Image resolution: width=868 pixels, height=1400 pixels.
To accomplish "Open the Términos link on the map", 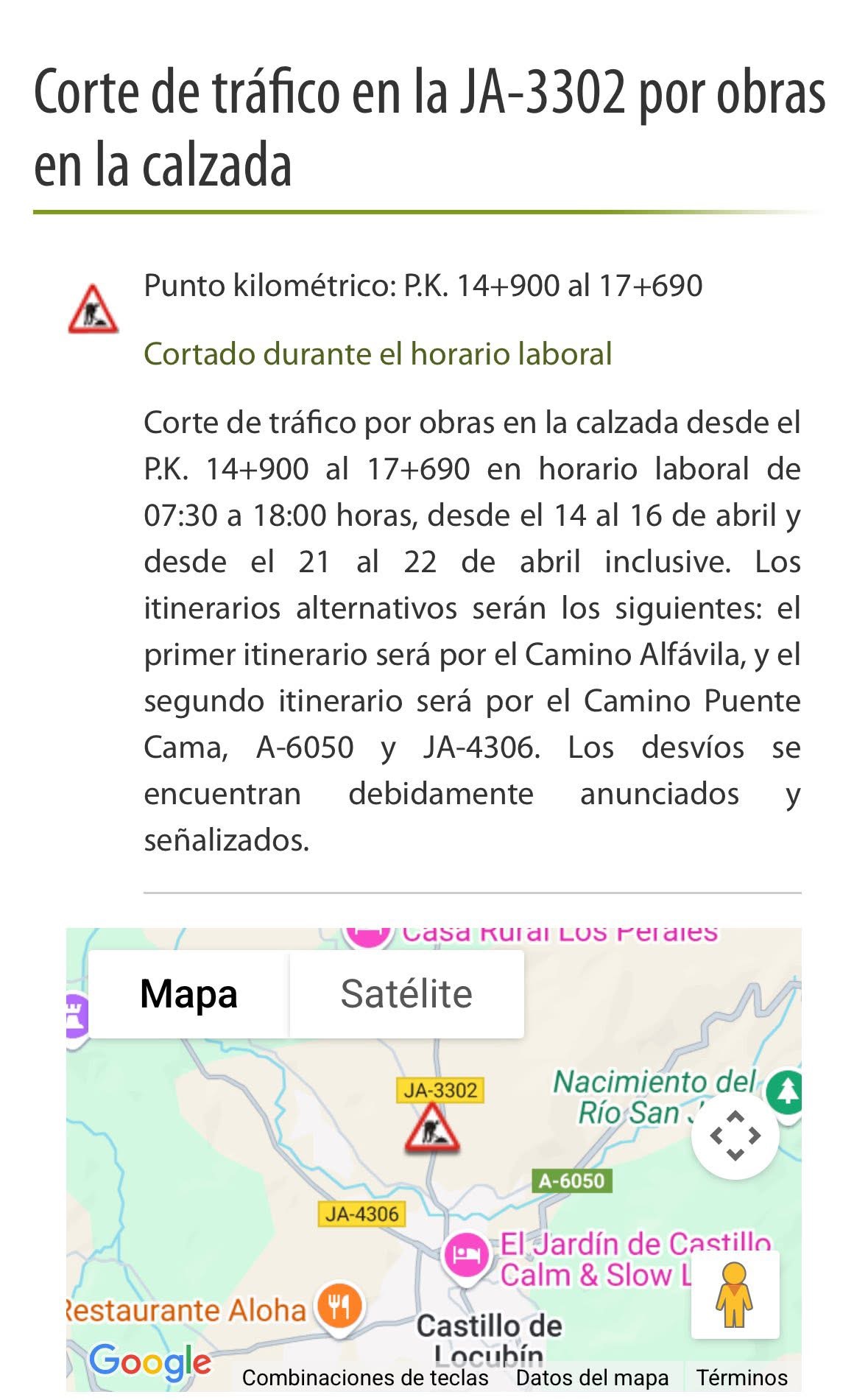I will (741, 1377).
